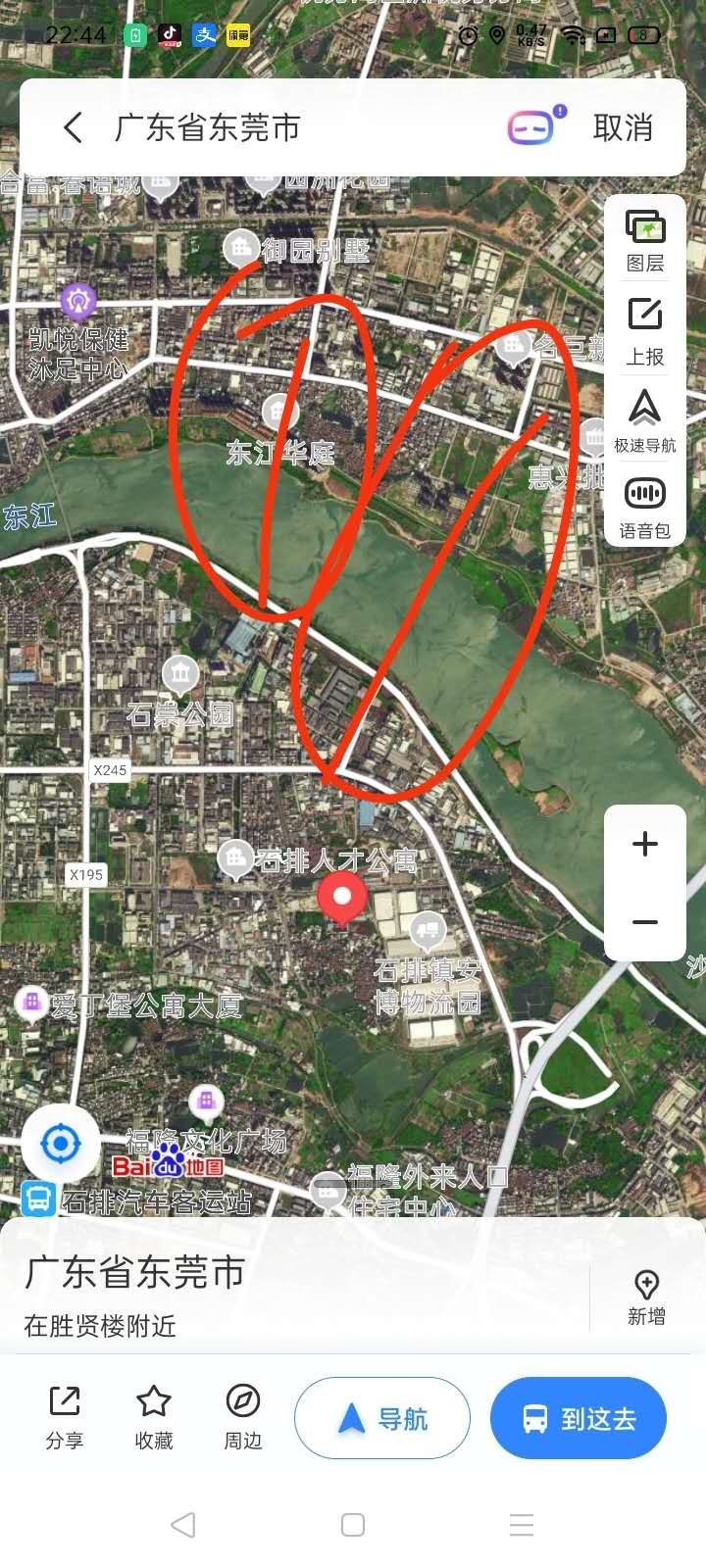Image resolution: width=706 pixels, height=1568 pixels.
Task: Tap 到这去 for transit directions
Action: pos(579,1418)
